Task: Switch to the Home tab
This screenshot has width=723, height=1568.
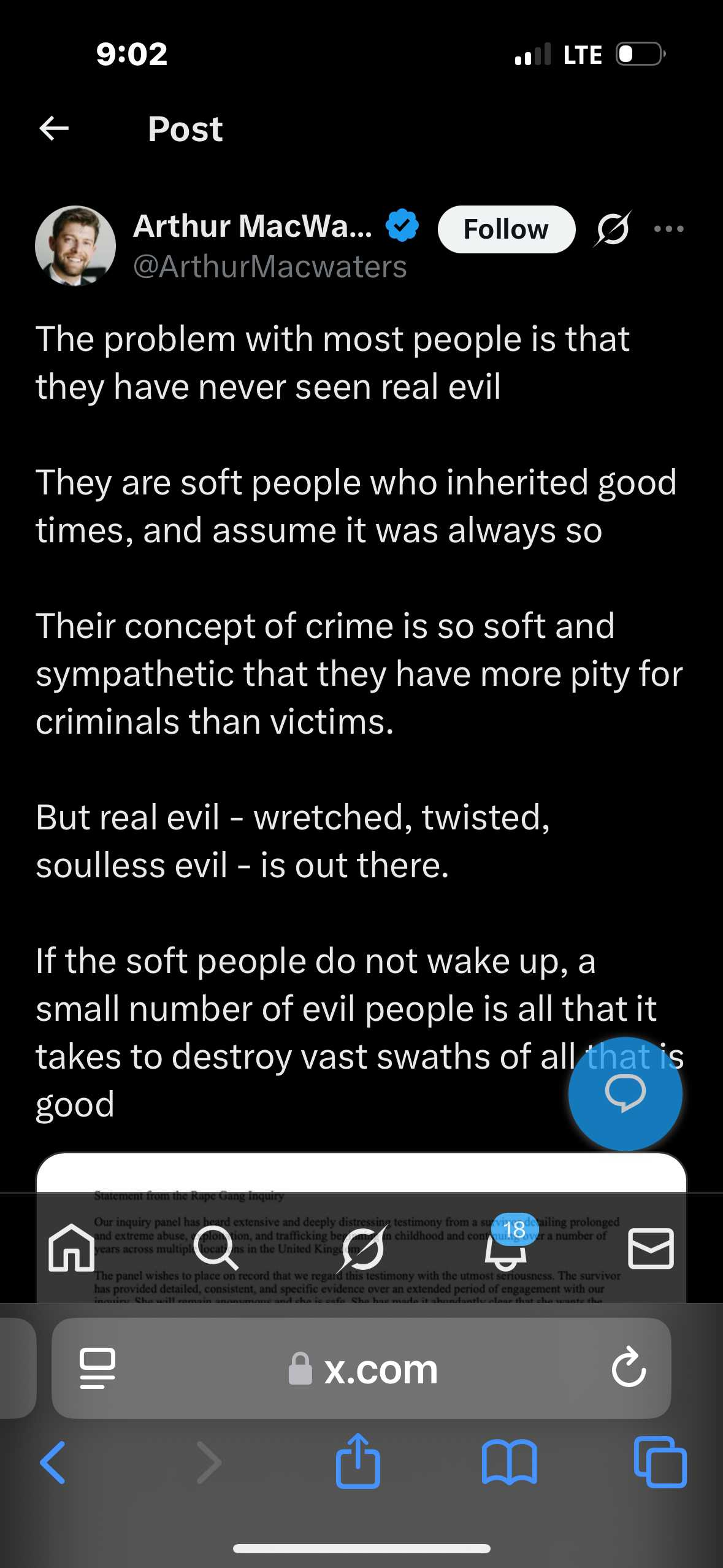Action: click(x=72, y=1248)
